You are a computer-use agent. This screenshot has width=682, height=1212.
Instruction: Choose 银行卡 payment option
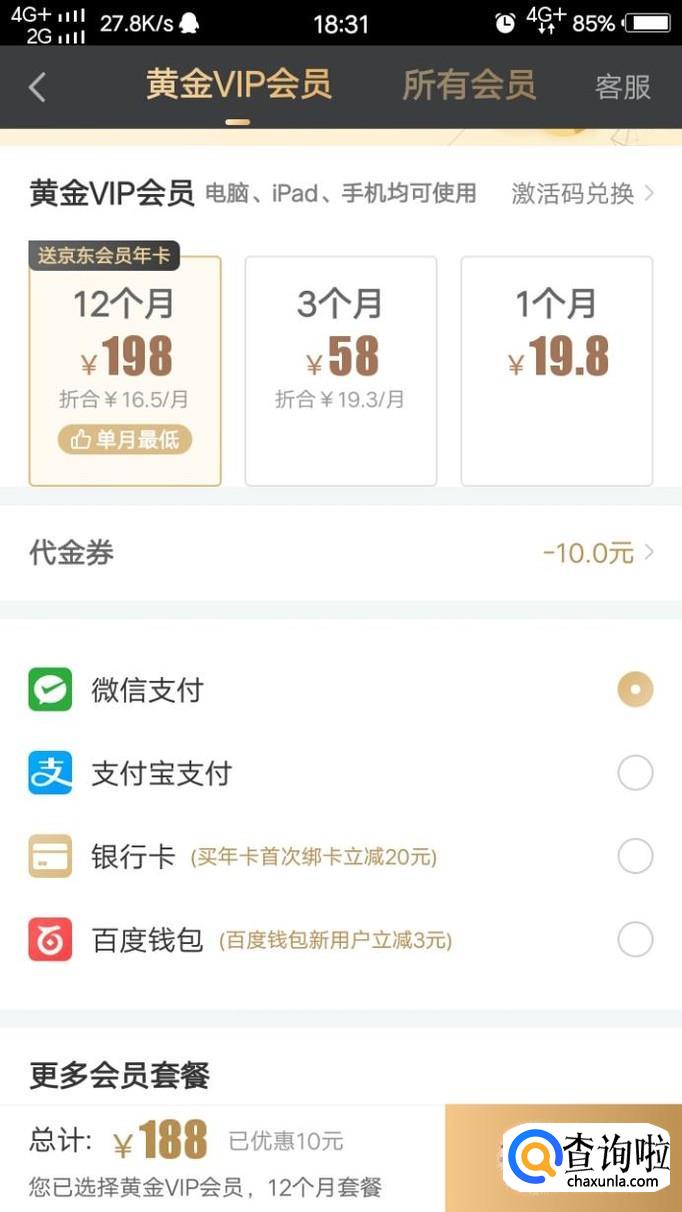point(634,856)
